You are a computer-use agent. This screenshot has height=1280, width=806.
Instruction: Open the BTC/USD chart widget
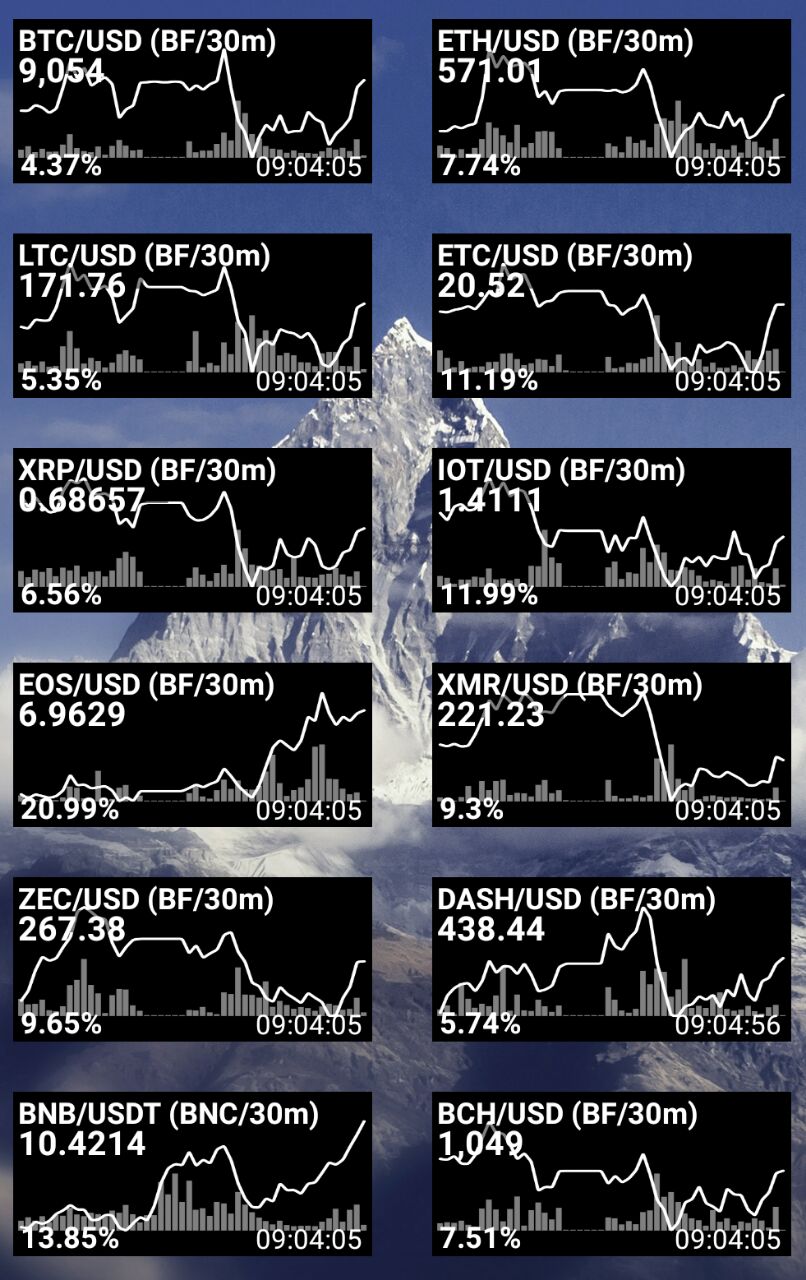192,101
